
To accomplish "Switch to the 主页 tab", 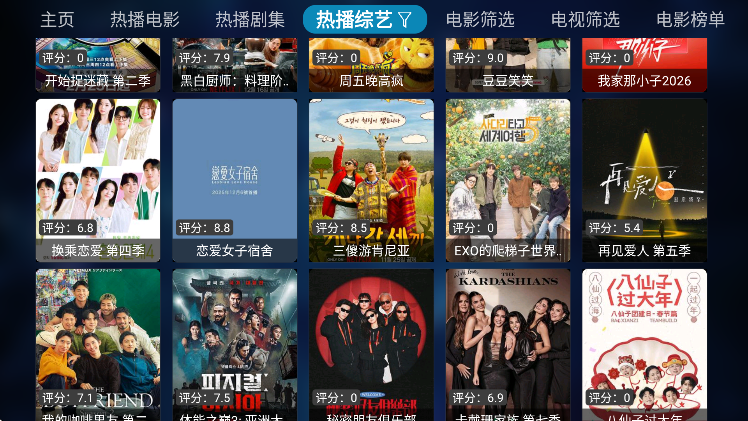I will [57, 19].
